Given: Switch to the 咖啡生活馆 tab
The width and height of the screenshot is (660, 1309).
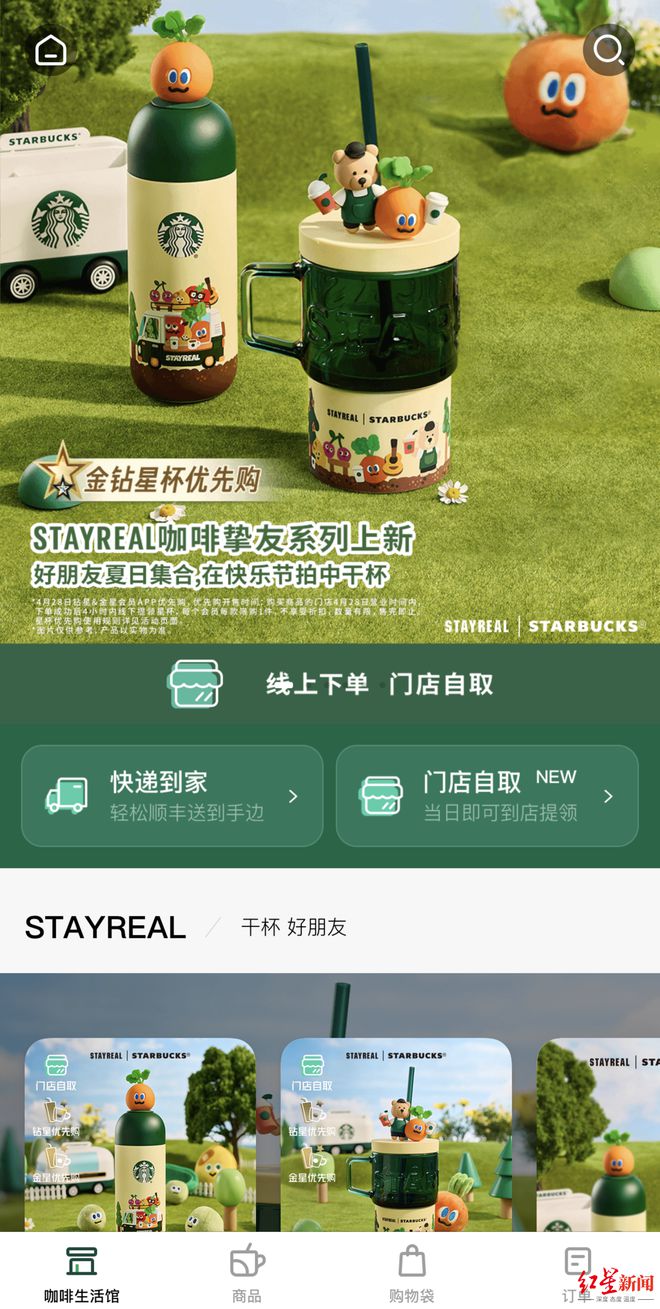Looking at the screenshot, I should [82, 1273].
